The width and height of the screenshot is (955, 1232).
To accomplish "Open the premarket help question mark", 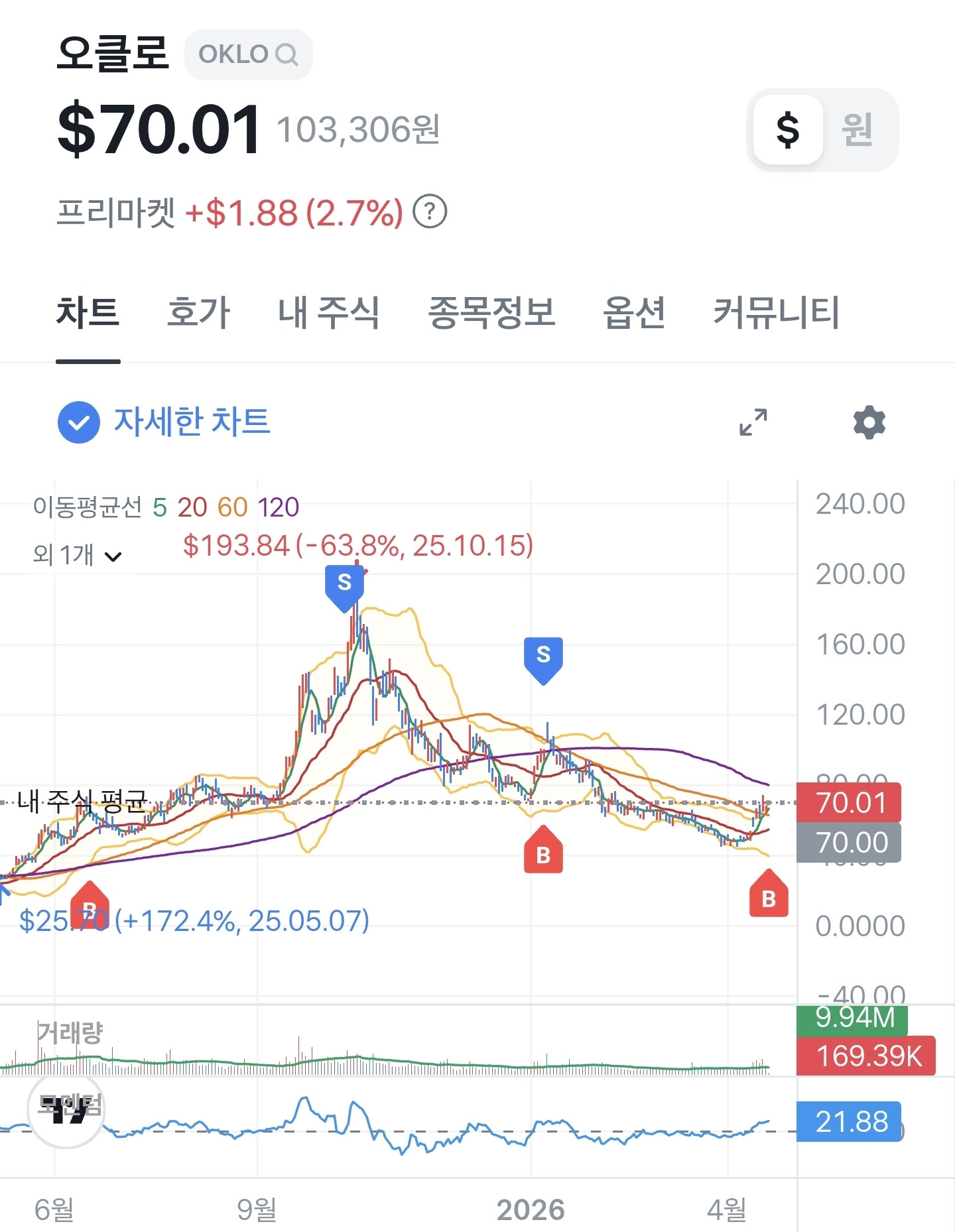I will click(430, 212).
